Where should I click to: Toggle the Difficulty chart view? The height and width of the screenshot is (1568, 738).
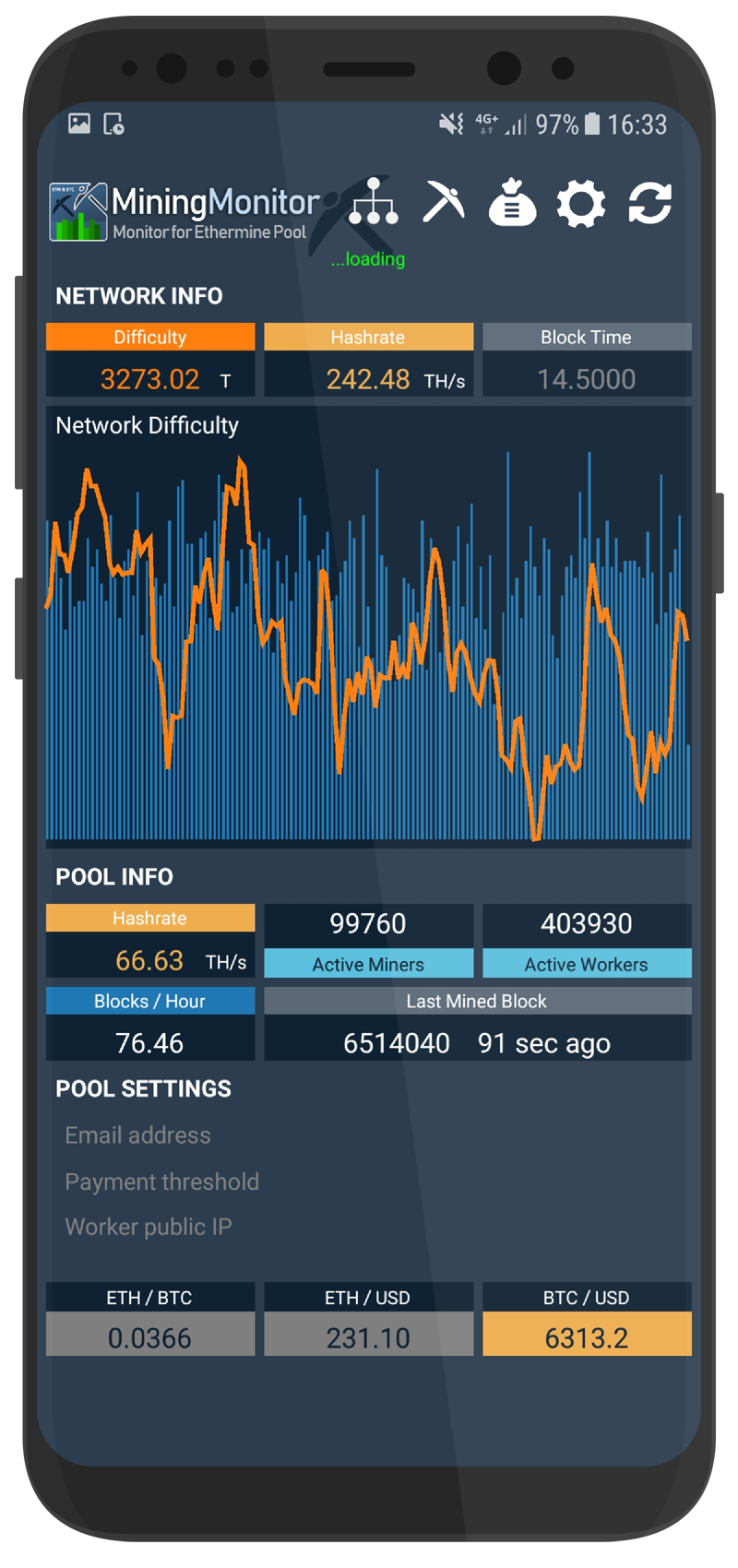tap(150, 337)
